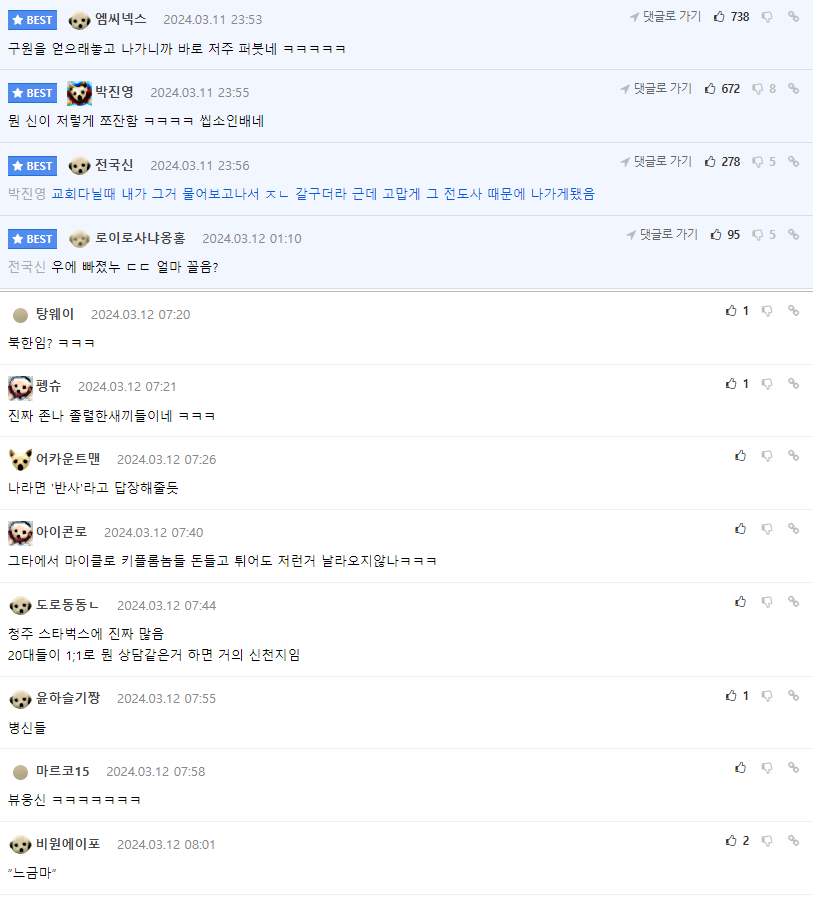Dislike 마르코15's comment
Screen dimensions: 813x900
pyautogui.click(x=767, y=768)
